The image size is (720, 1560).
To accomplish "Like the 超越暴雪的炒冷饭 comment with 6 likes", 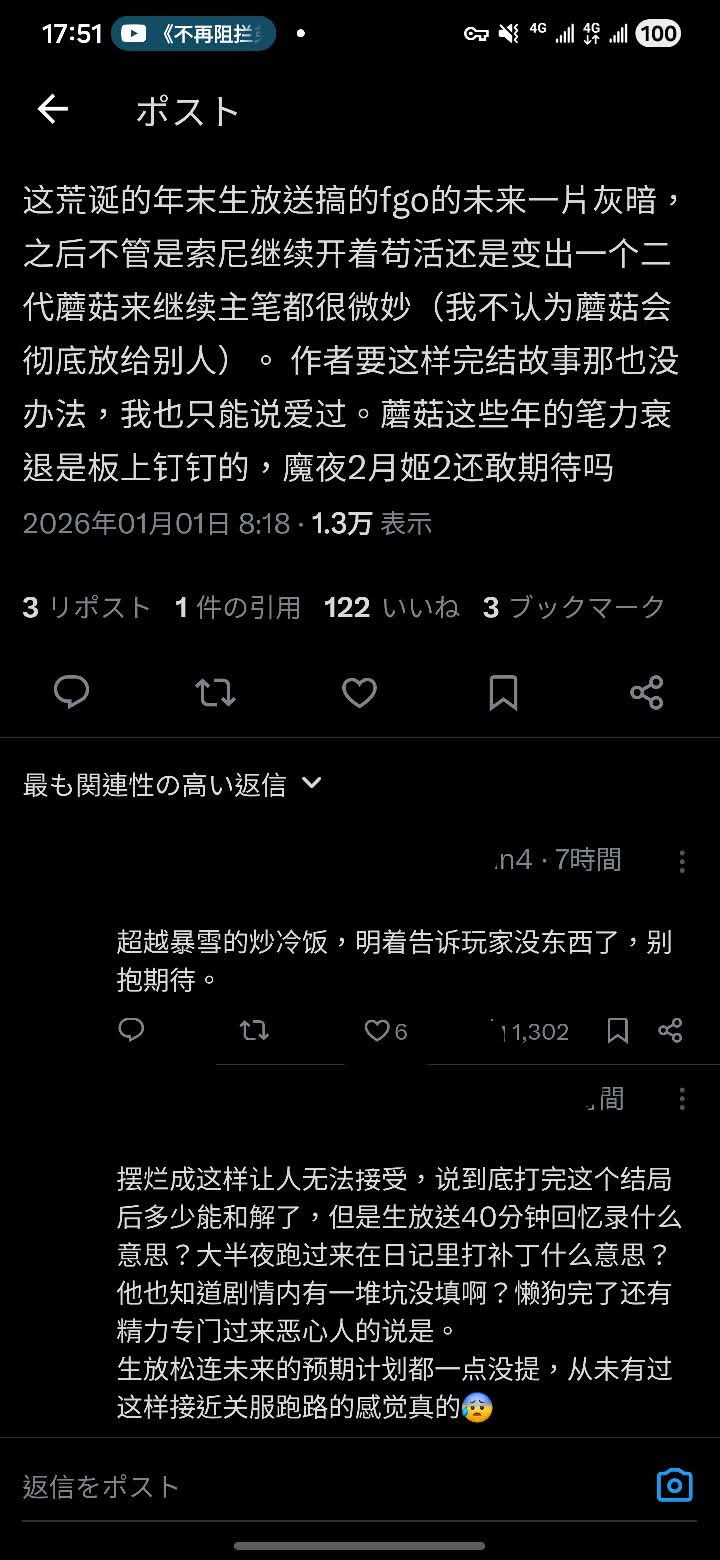I will [x=385, y=1031].
